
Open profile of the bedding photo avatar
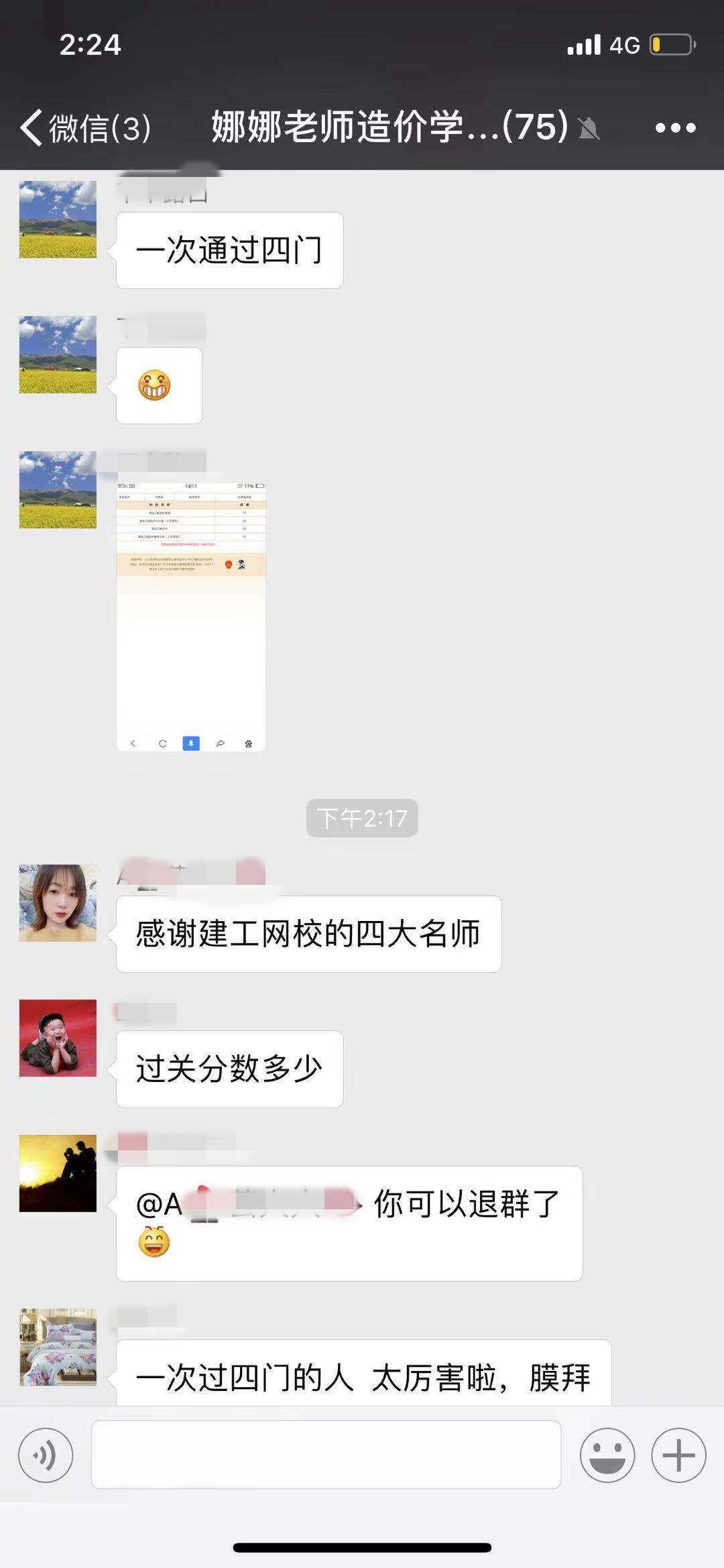coord(58,1346)
